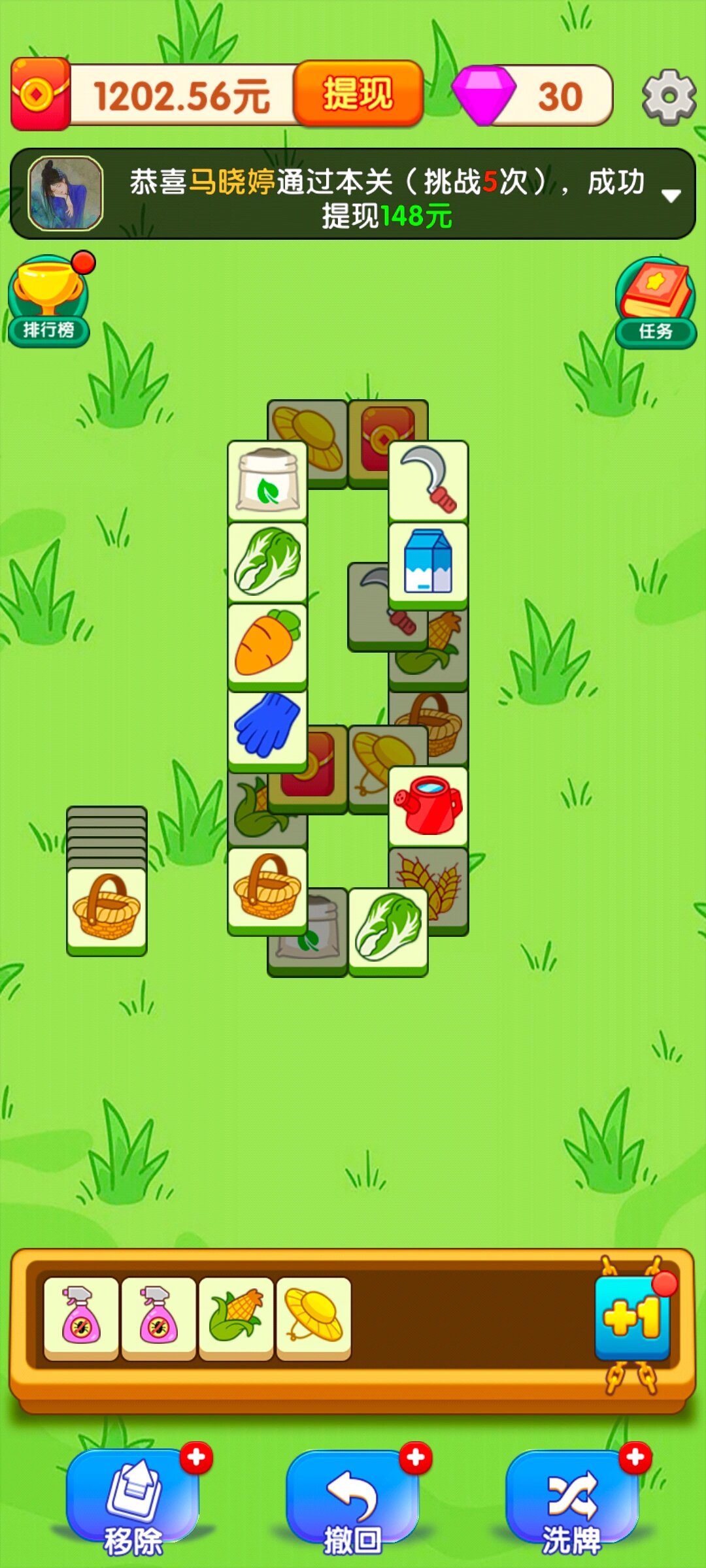Image resolution: width=706 pixels, height=1568 pixels.
Task: Tap the milk carton tile
Action: click(x=428, y=563)
